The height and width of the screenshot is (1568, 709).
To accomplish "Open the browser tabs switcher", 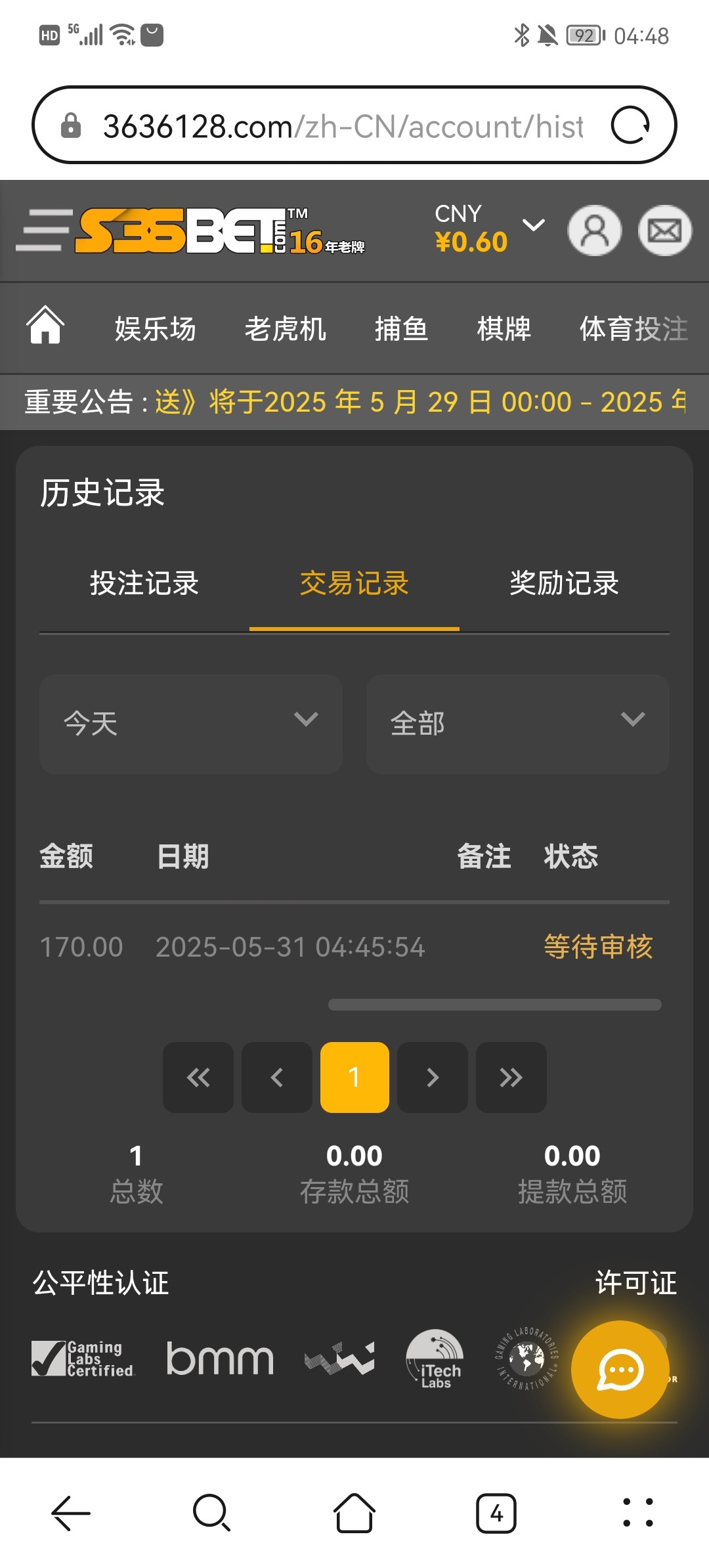I will (496, 1513).
